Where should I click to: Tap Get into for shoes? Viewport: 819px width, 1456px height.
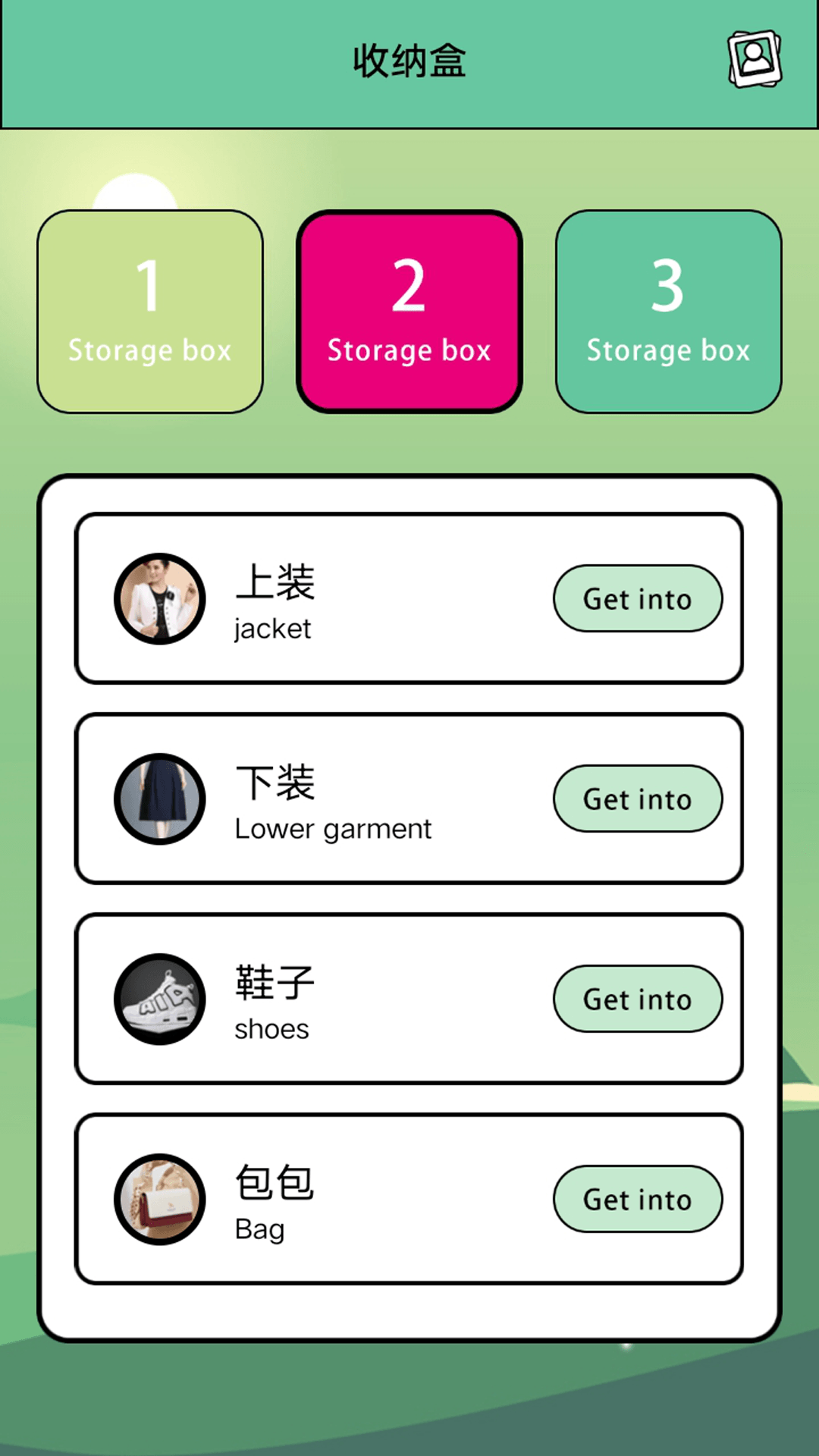tap(637, 999)
